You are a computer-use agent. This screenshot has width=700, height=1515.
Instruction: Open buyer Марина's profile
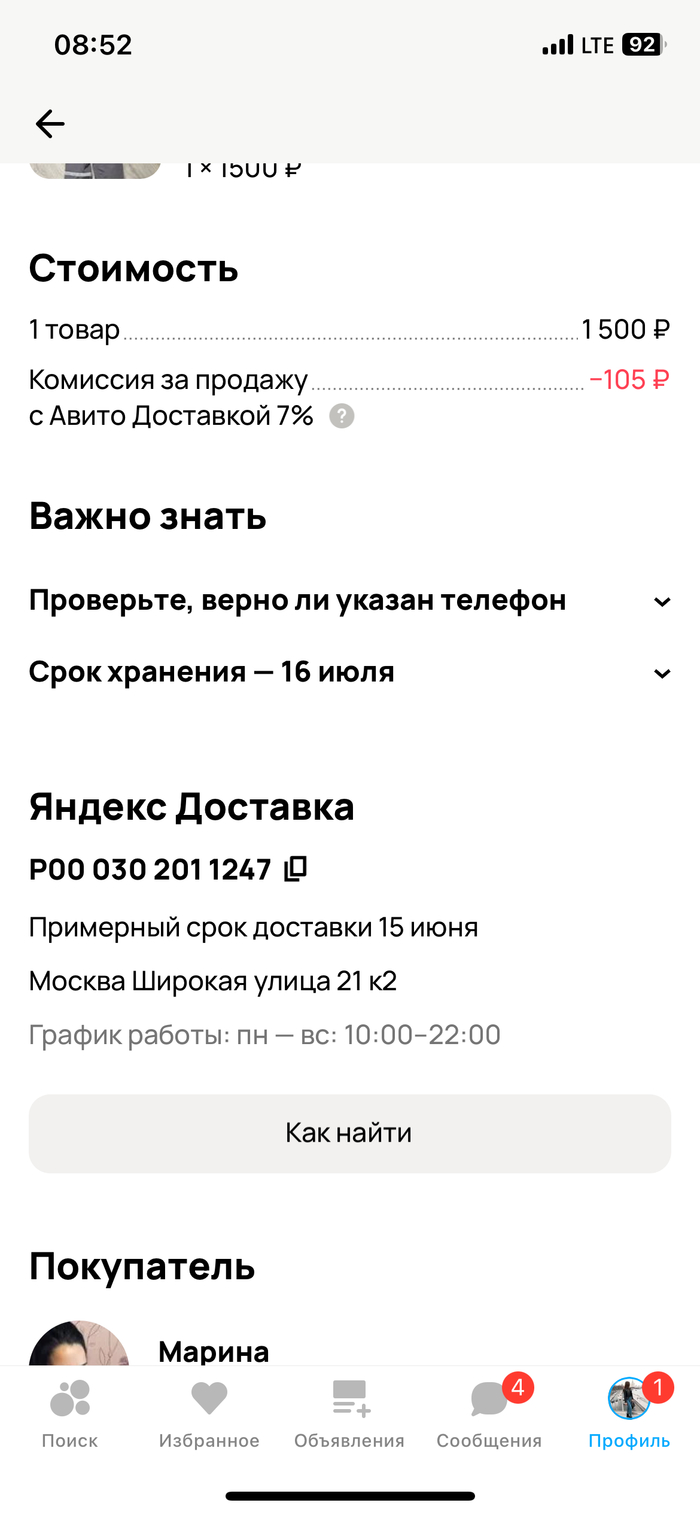[213, 1351]
